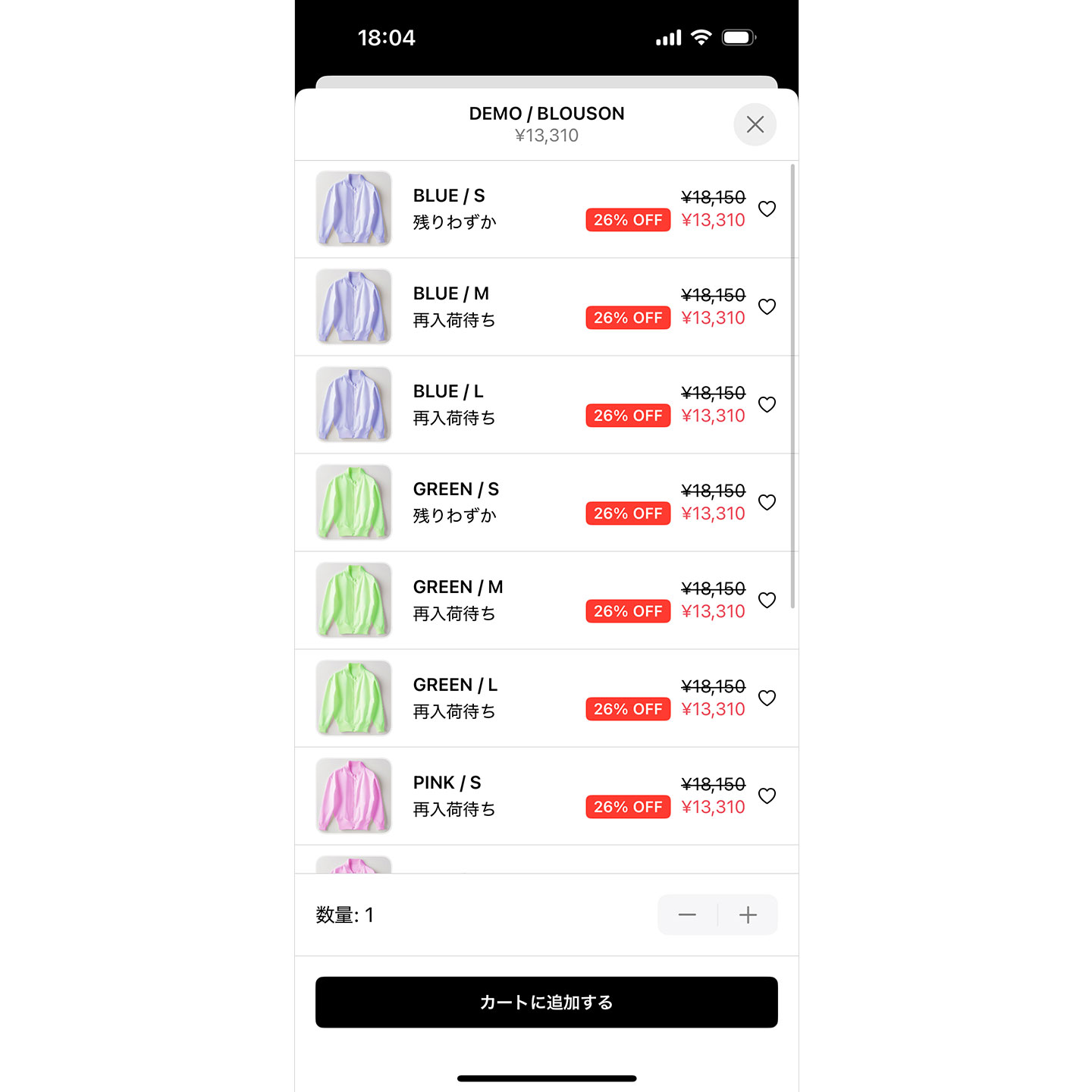Tap カートに追加する to add to cart

[546, 1002]
